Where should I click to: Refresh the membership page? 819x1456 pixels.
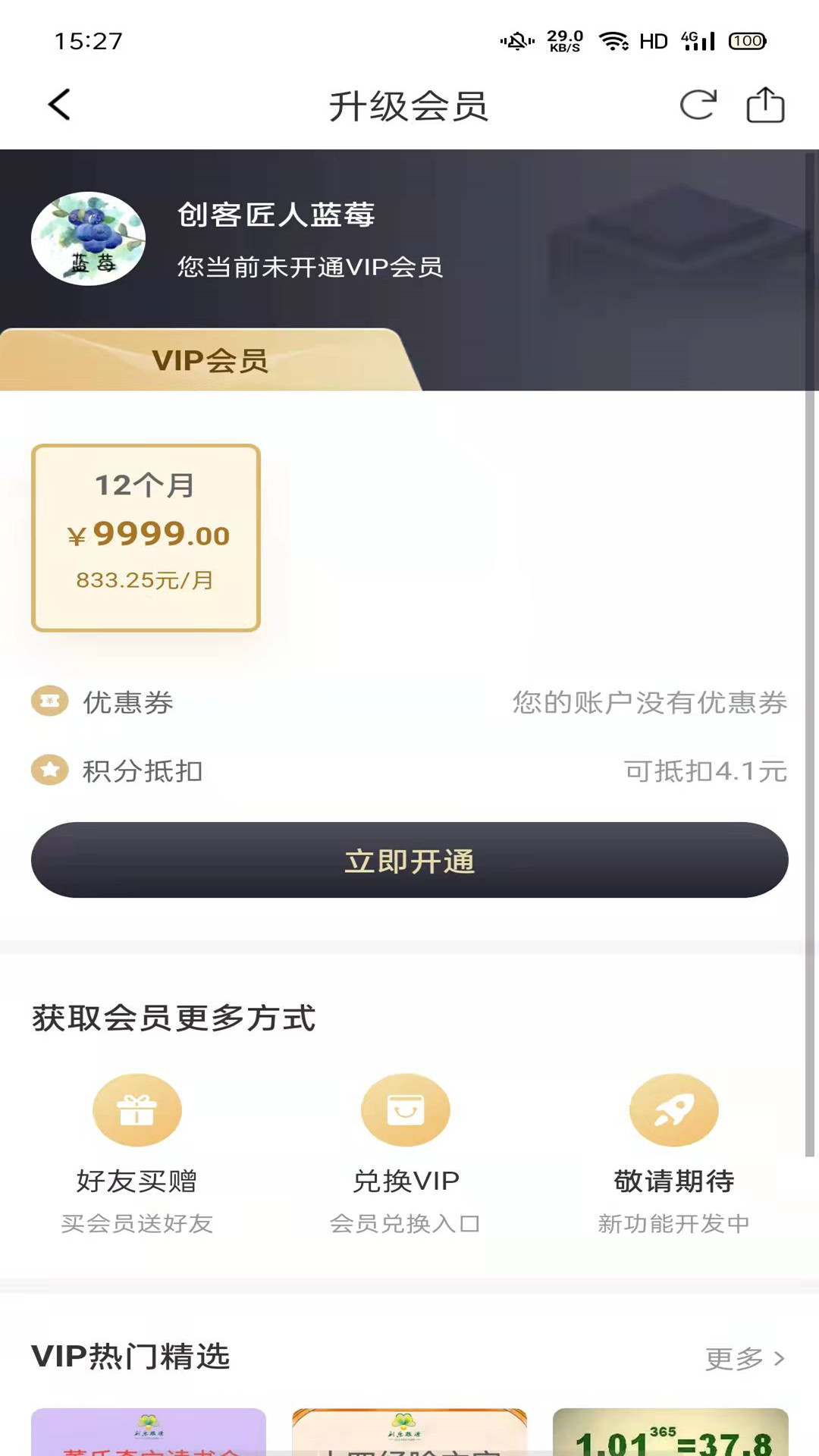pyautogui.click(x=698, y=105)
